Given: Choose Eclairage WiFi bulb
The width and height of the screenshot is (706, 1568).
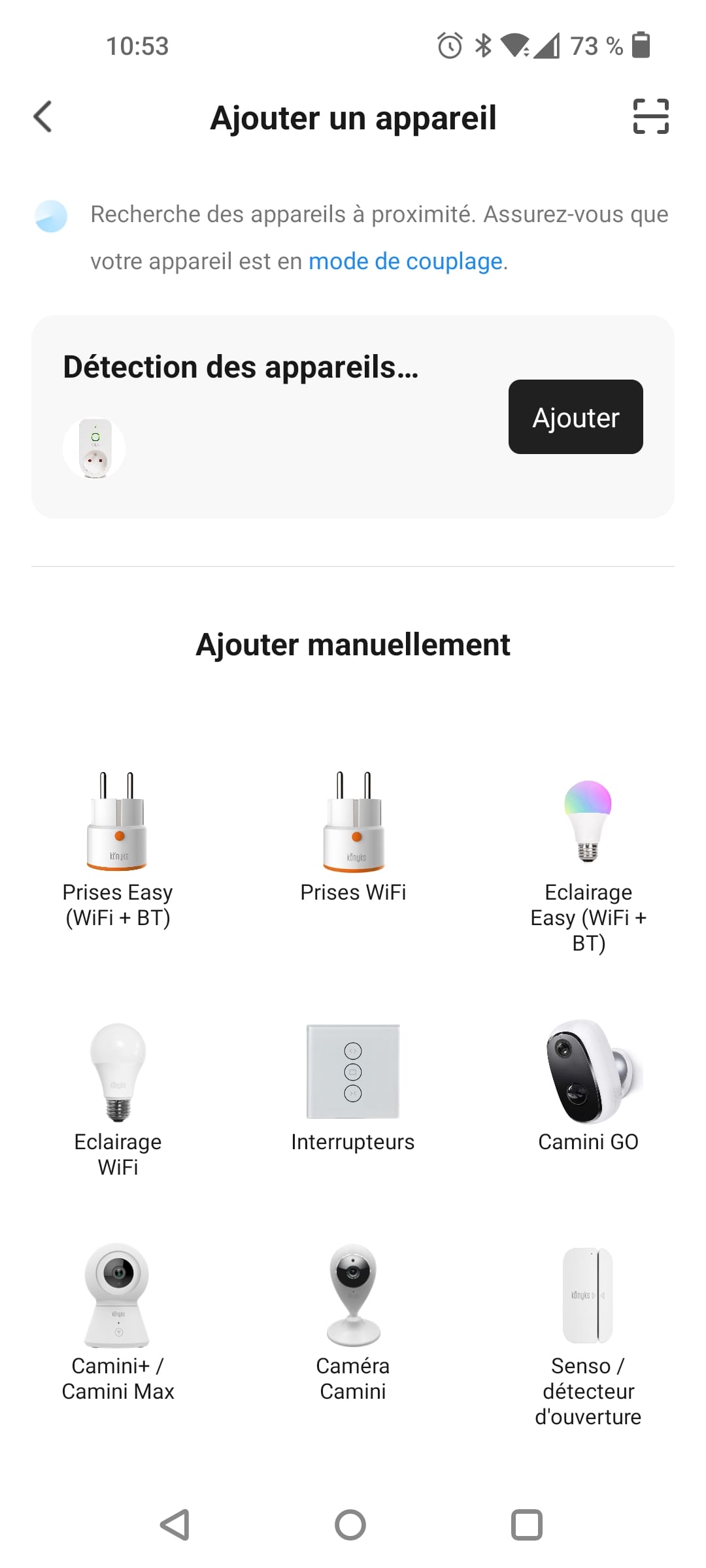Looking at the screenshot, I should 118,1098.
